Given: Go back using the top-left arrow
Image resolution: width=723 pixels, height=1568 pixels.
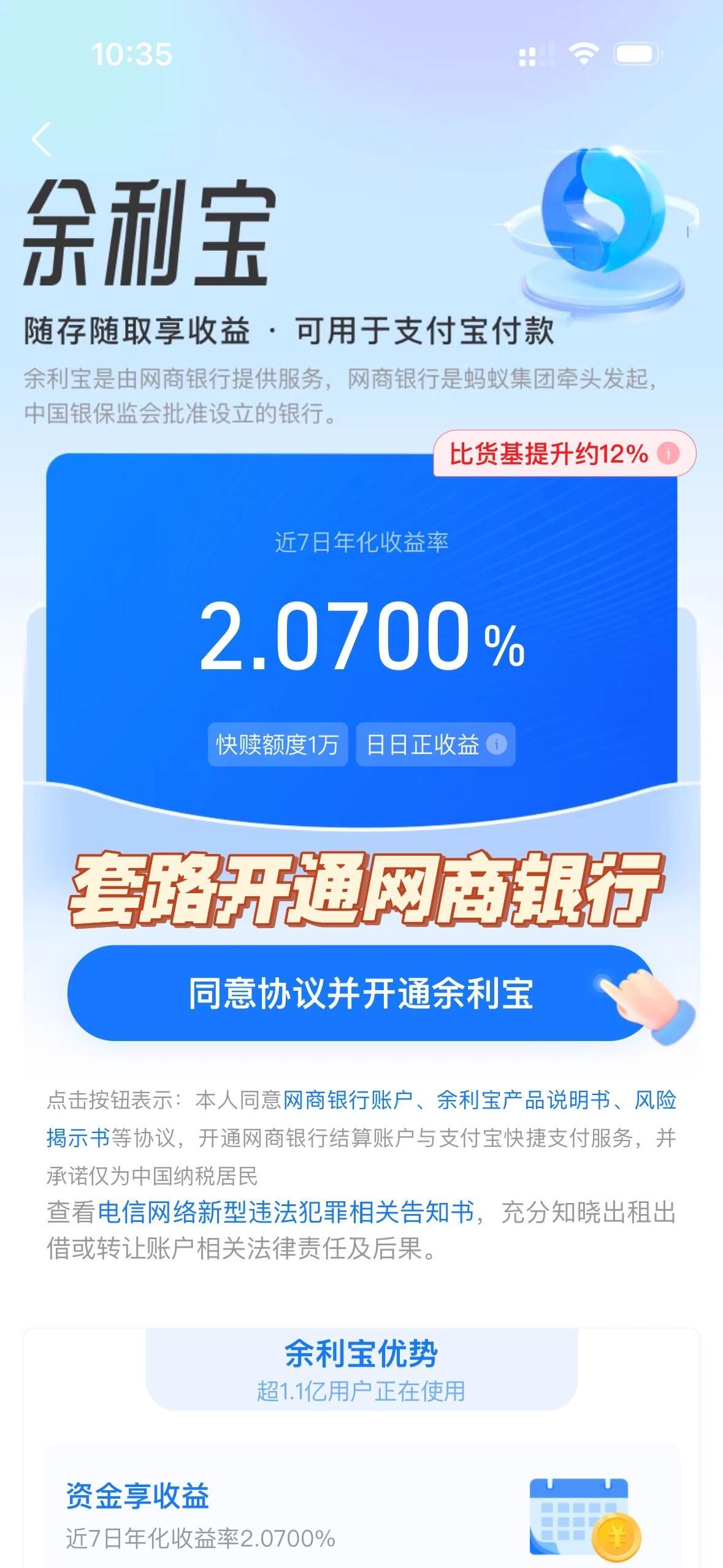Looking at the screenshot, I should click(42, 139).
